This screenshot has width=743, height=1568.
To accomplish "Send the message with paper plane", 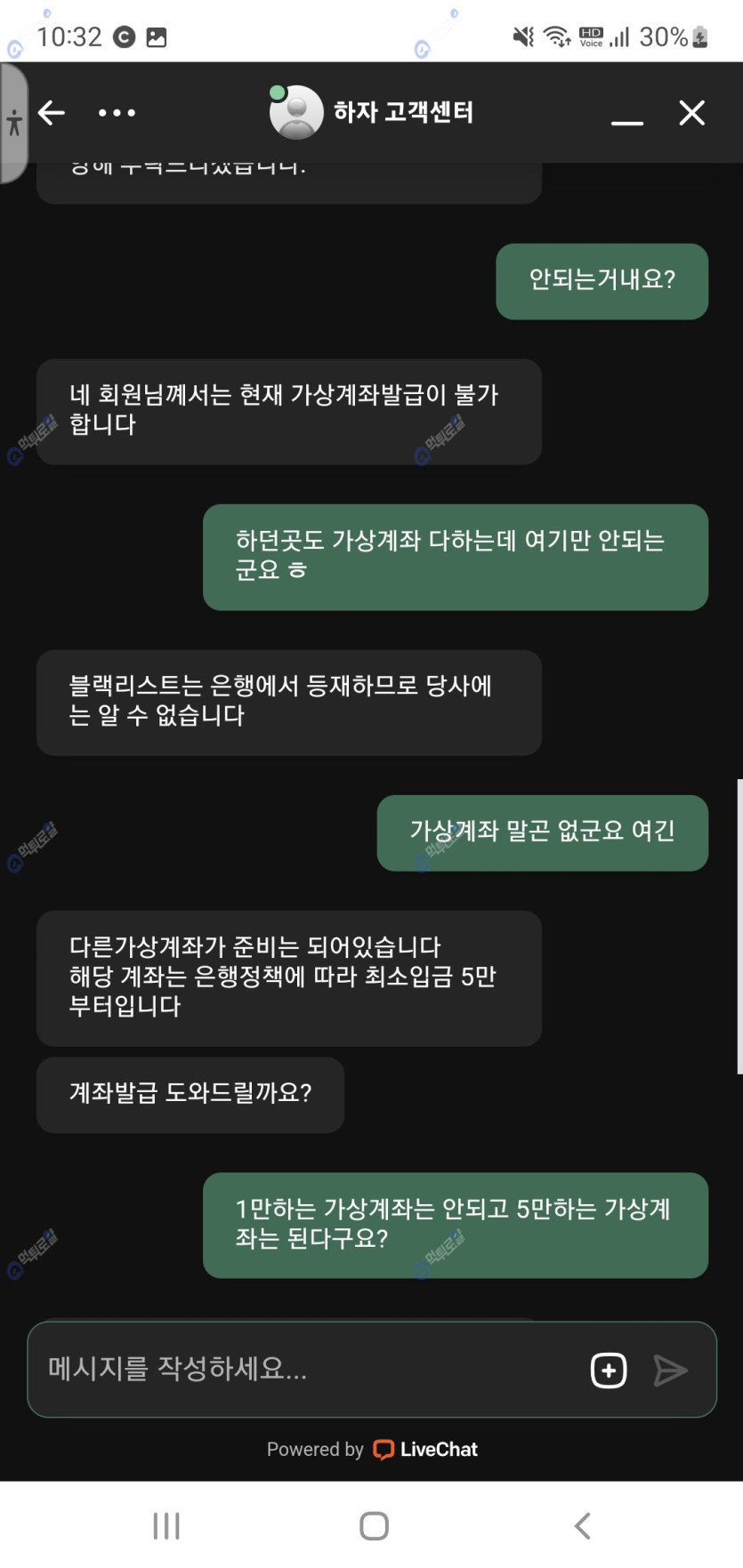I will point(670,1371).
